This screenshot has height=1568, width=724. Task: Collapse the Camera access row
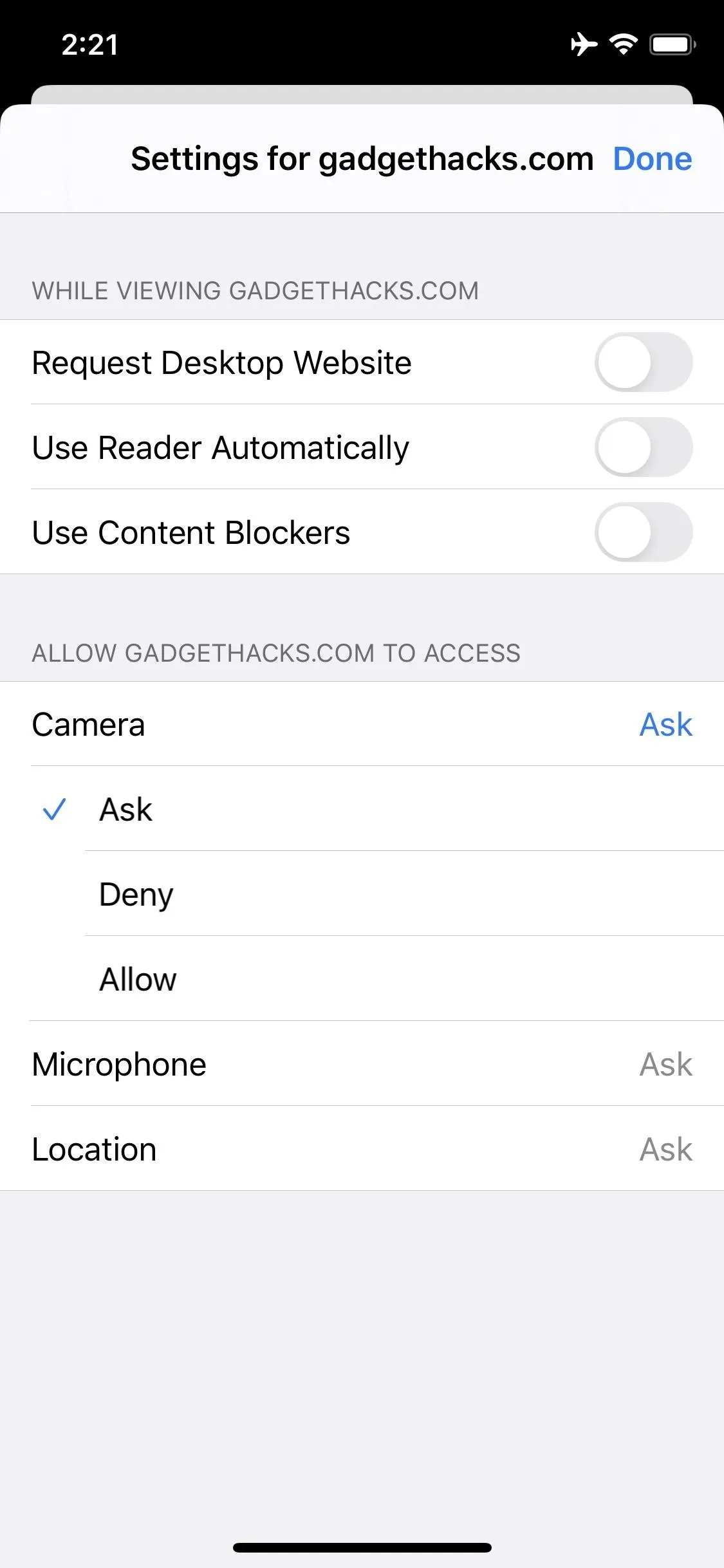(362, 724)
